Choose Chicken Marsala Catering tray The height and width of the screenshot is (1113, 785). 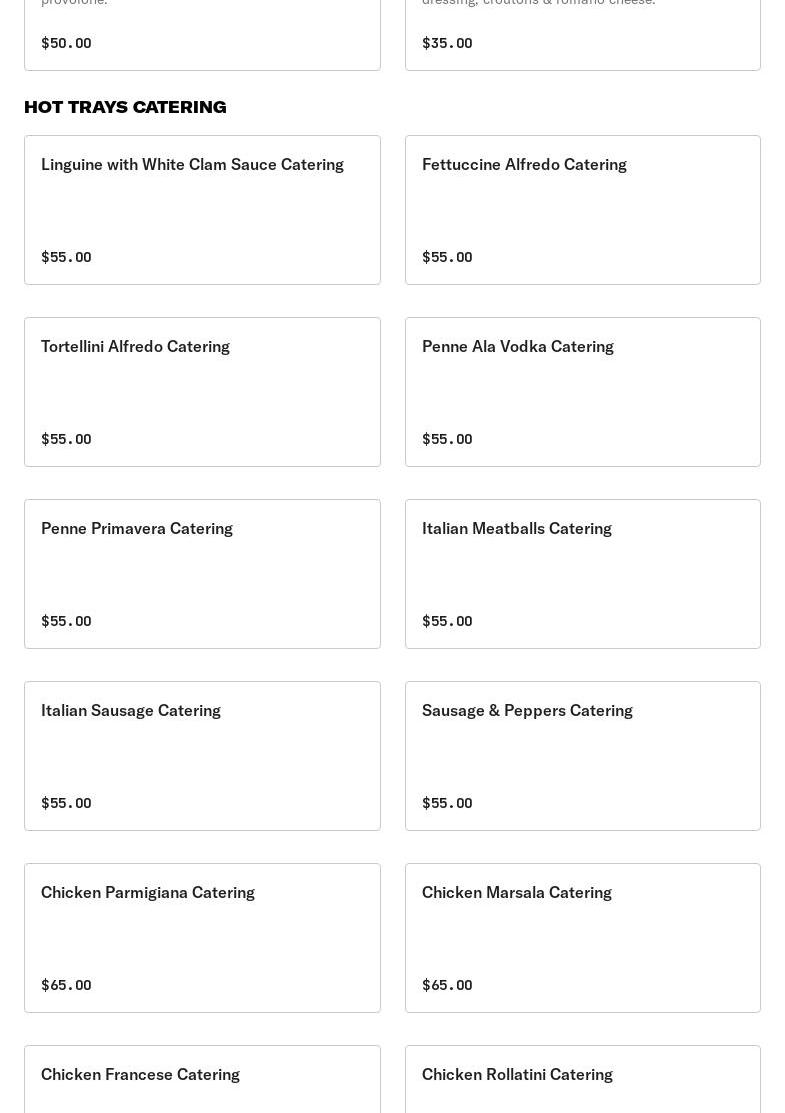(582, 938)
